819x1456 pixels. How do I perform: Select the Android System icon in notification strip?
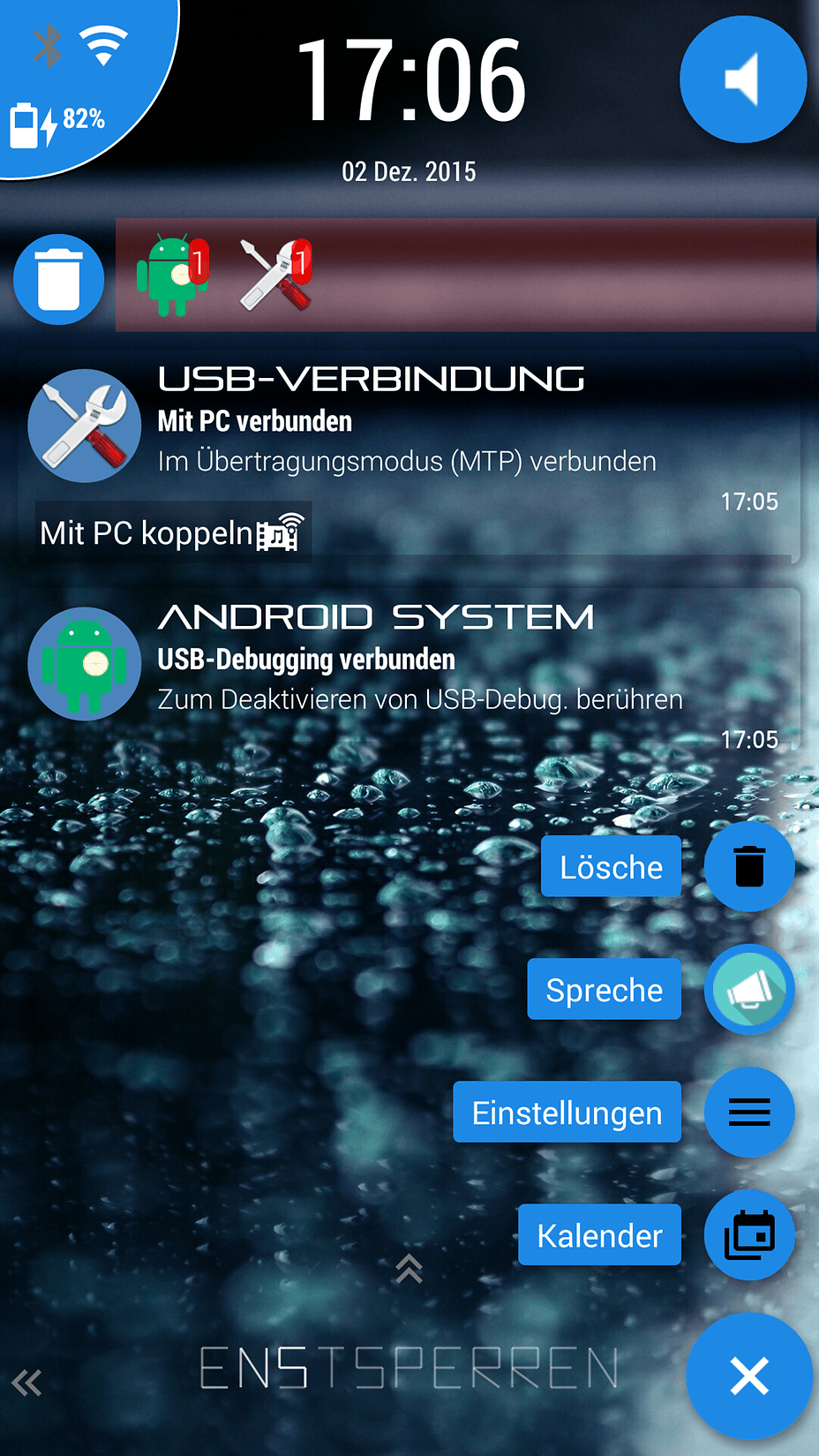(x=172, y=275)
